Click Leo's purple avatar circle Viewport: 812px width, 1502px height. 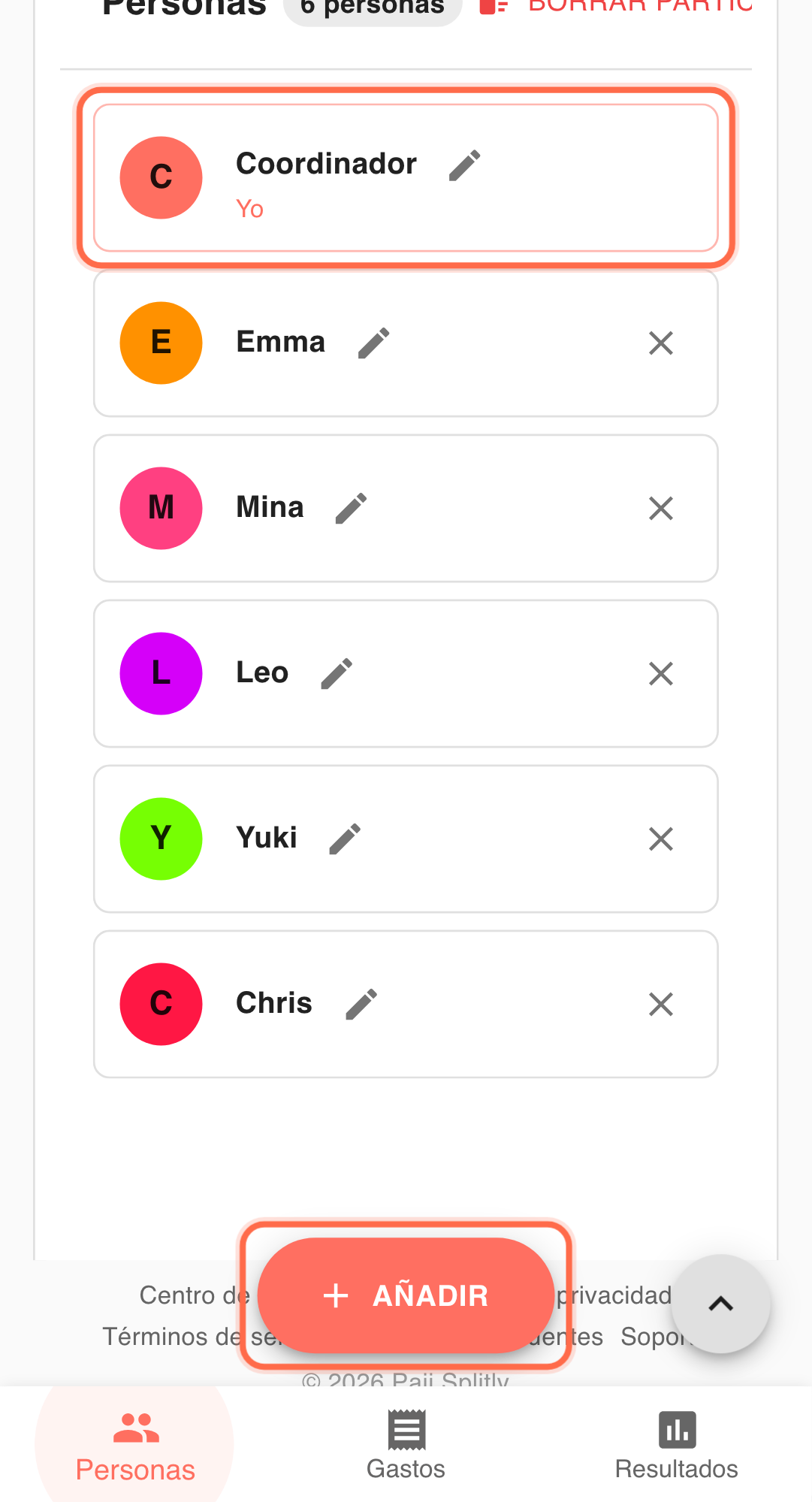(161, 673)
